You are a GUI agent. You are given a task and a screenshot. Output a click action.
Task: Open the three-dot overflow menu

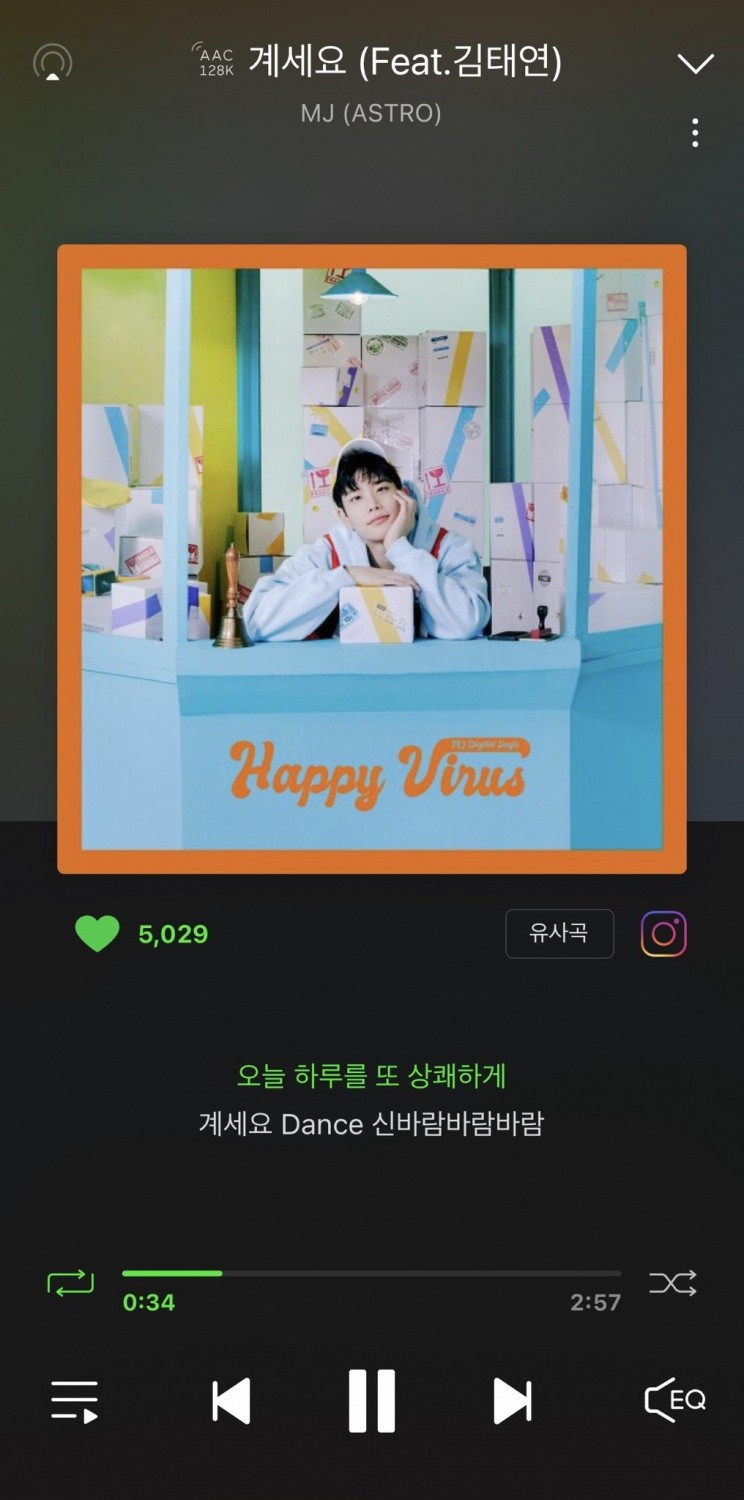[x=695, y=133]
